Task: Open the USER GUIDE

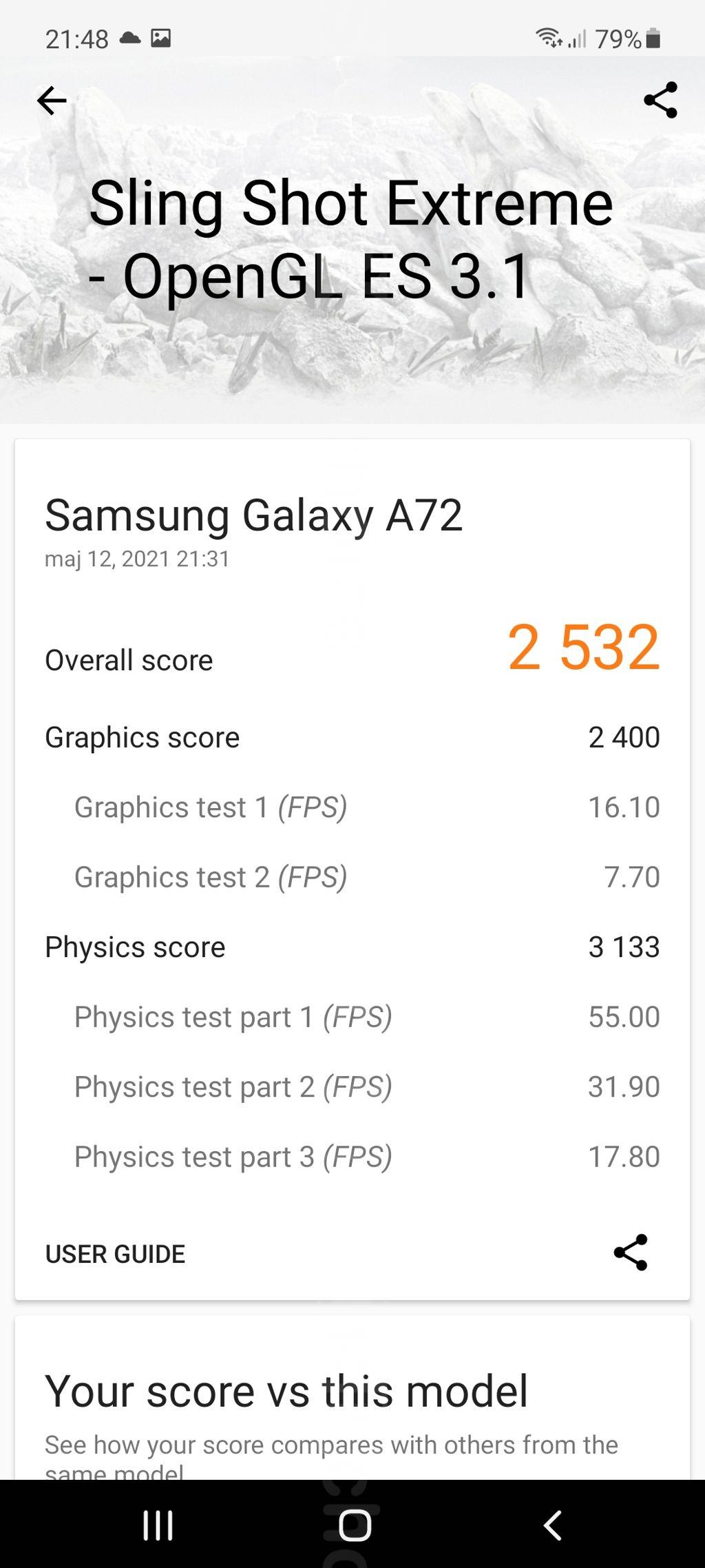Action: (115, 1254)
